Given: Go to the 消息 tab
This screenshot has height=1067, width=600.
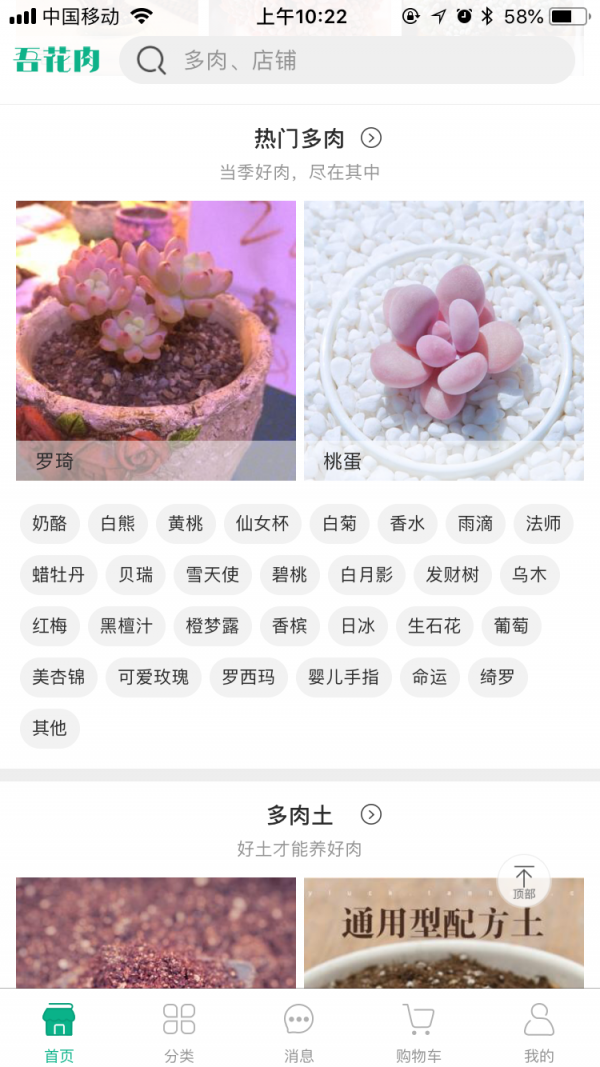Looking at the screenshot, I should click(299, 1030).
